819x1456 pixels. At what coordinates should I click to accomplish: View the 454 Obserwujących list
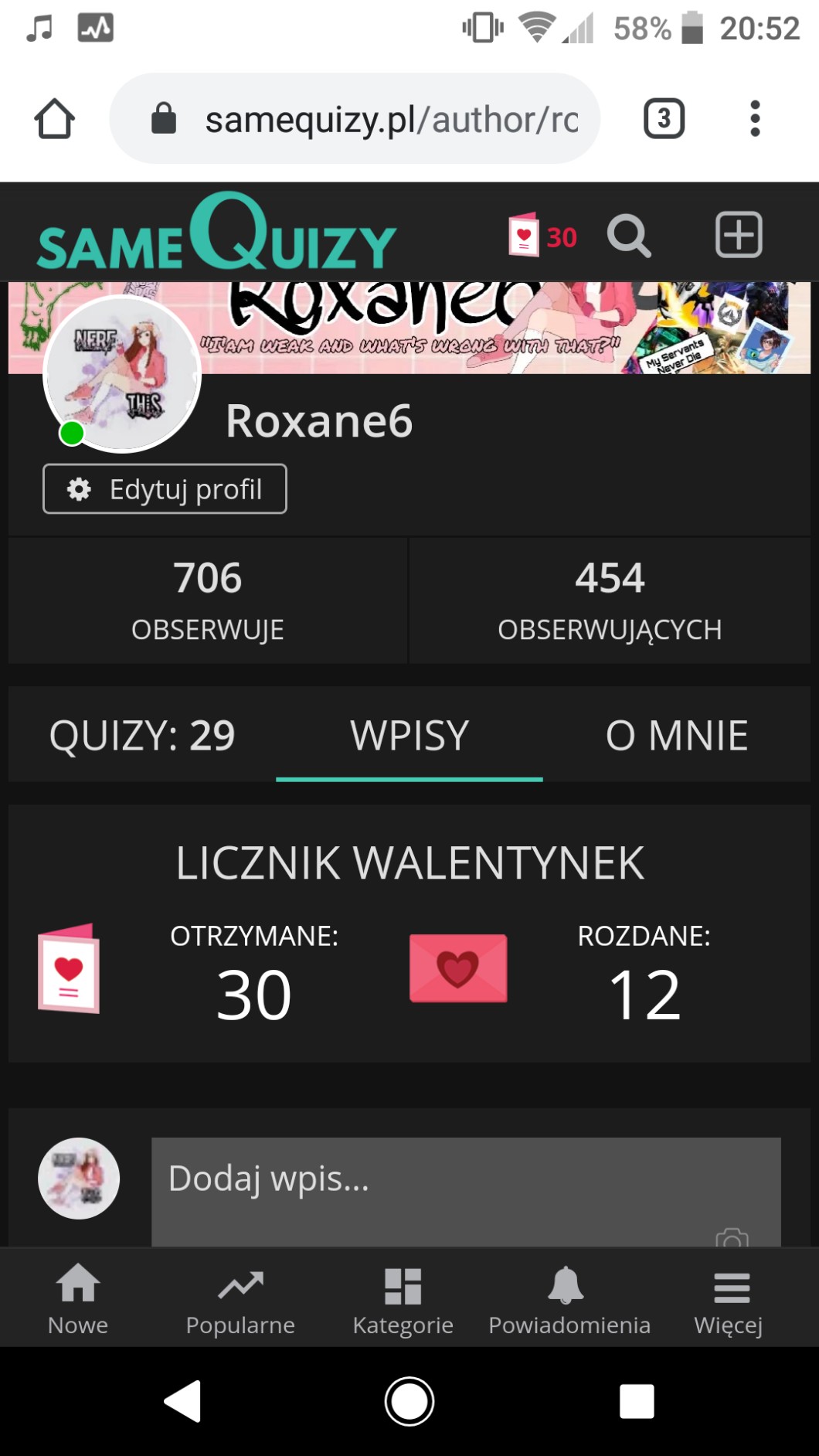610,600
